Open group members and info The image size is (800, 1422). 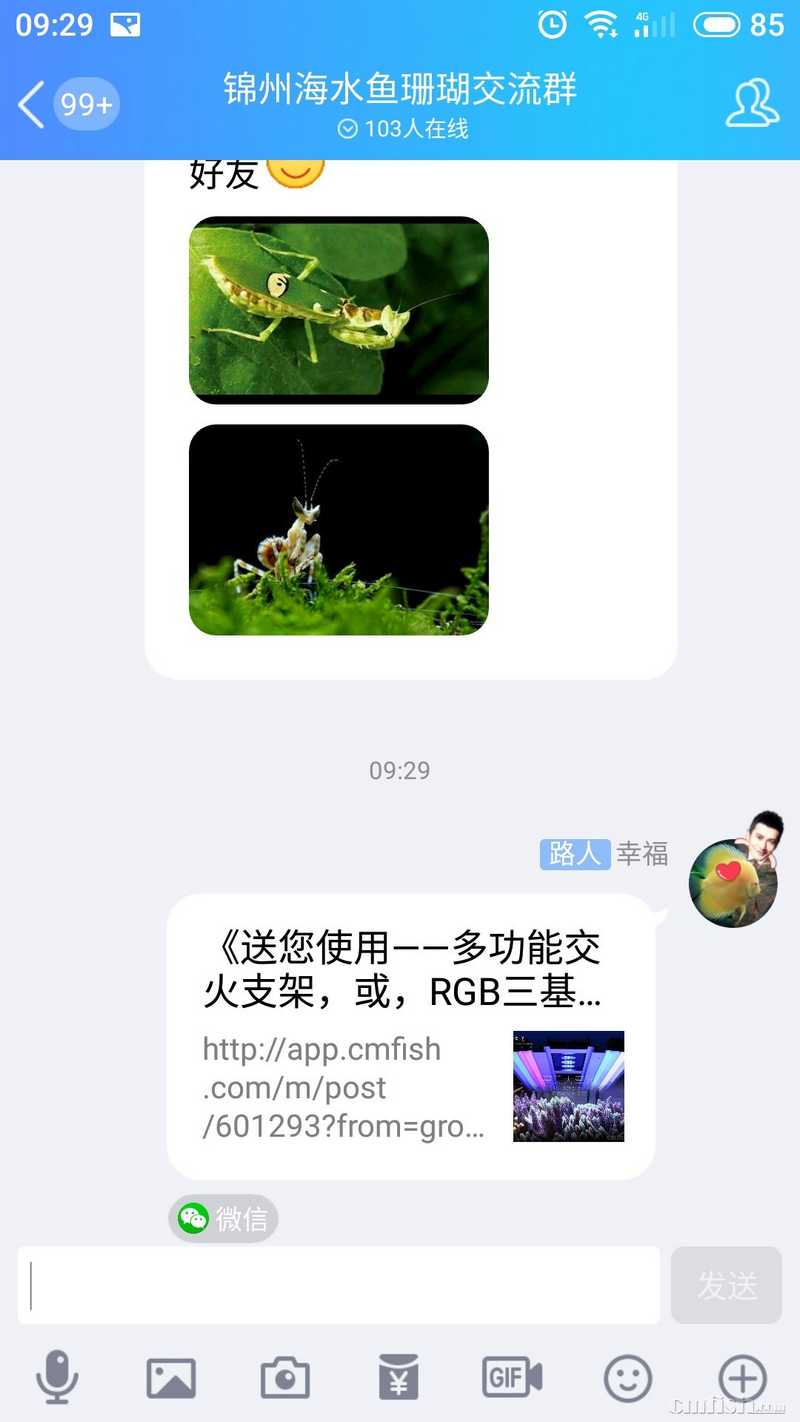752,104
